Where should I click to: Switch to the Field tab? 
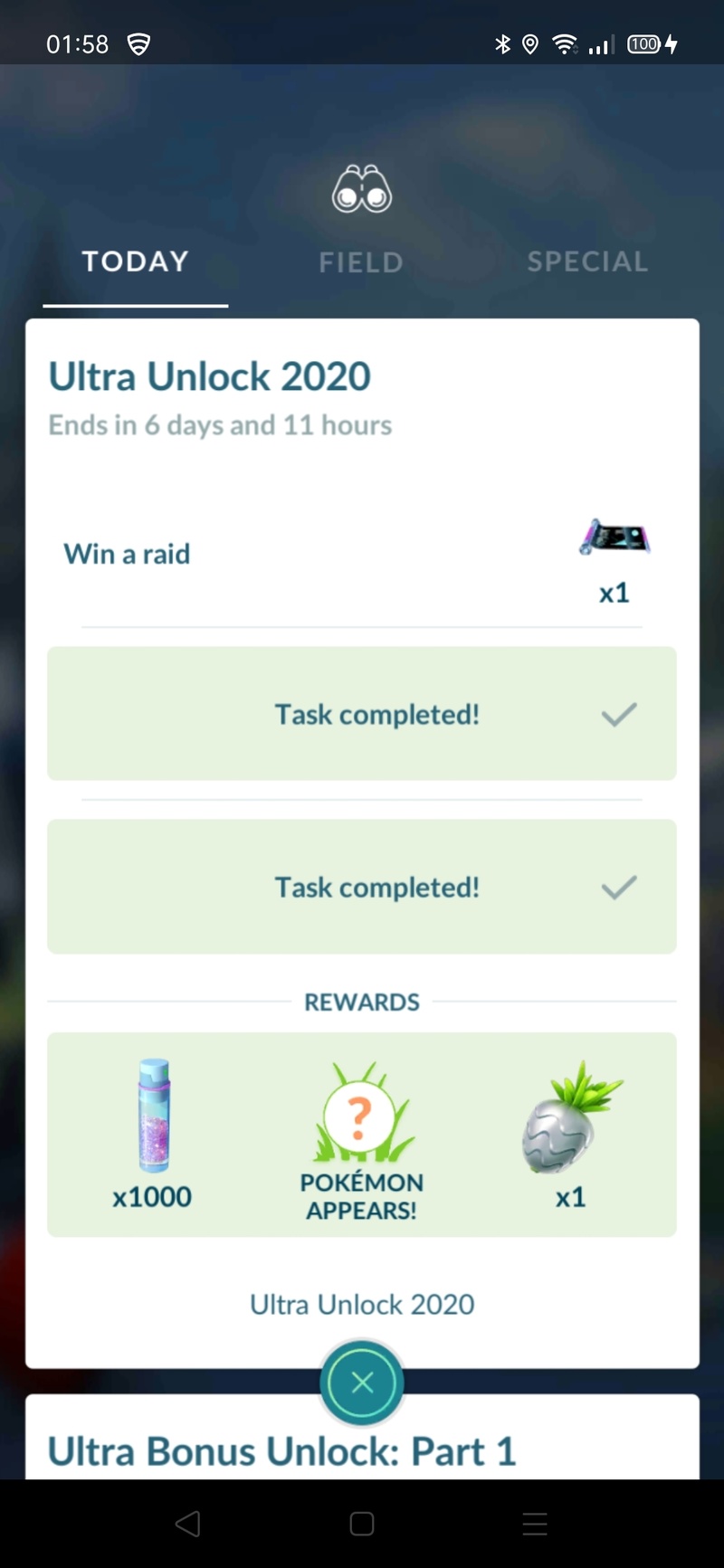coord(360,262)
